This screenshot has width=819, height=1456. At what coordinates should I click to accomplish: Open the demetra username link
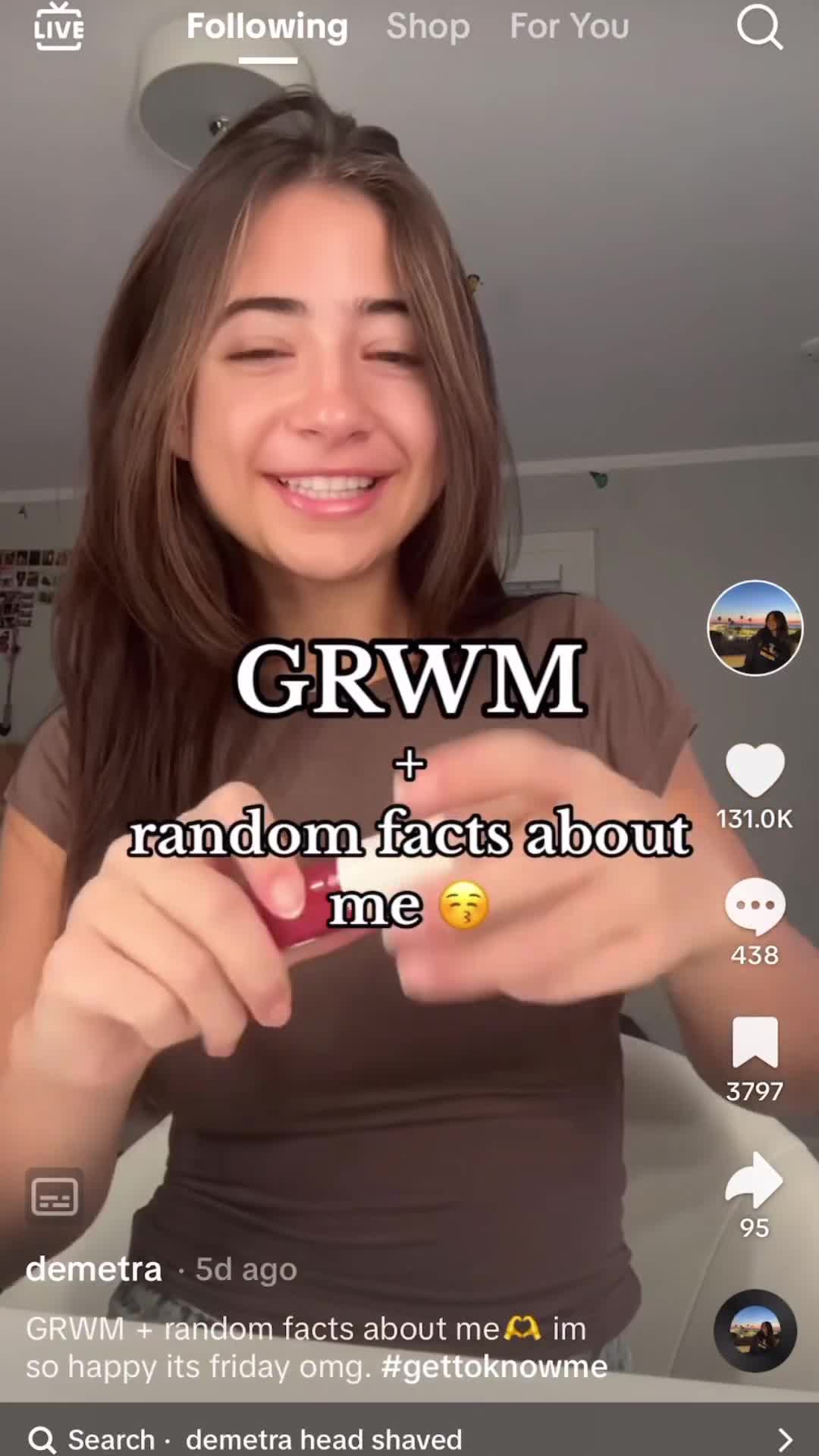pos(94,1269)
